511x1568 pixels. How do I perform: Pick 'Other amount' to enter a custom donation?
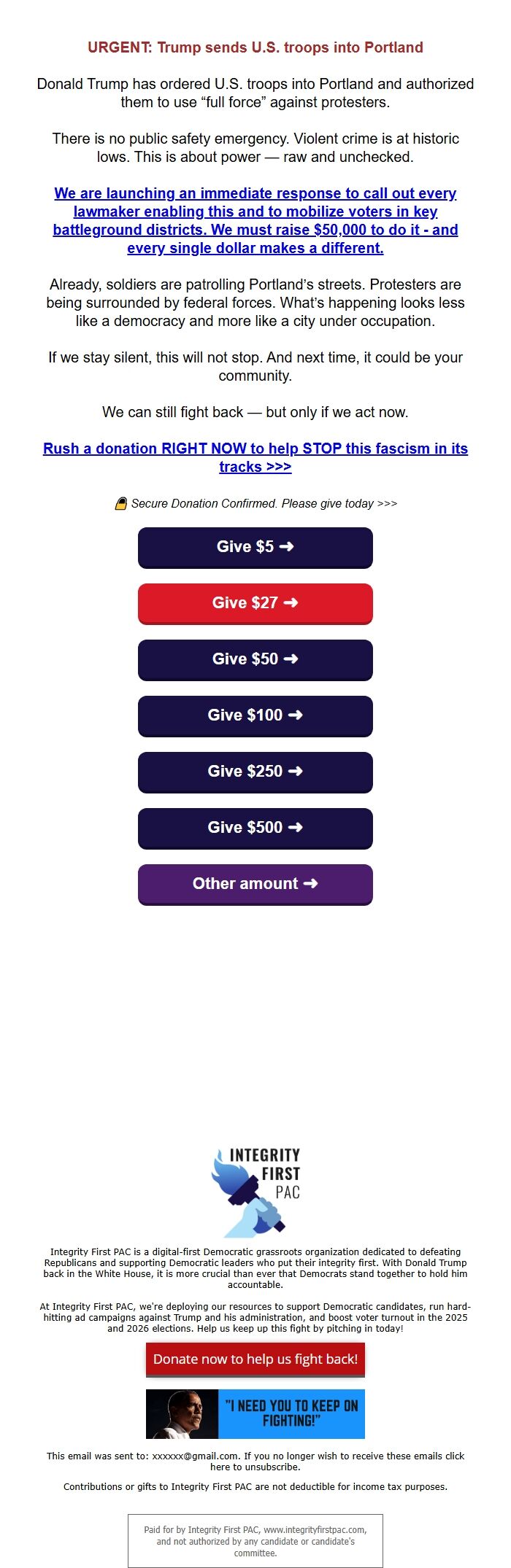click(x=255, y=884)
